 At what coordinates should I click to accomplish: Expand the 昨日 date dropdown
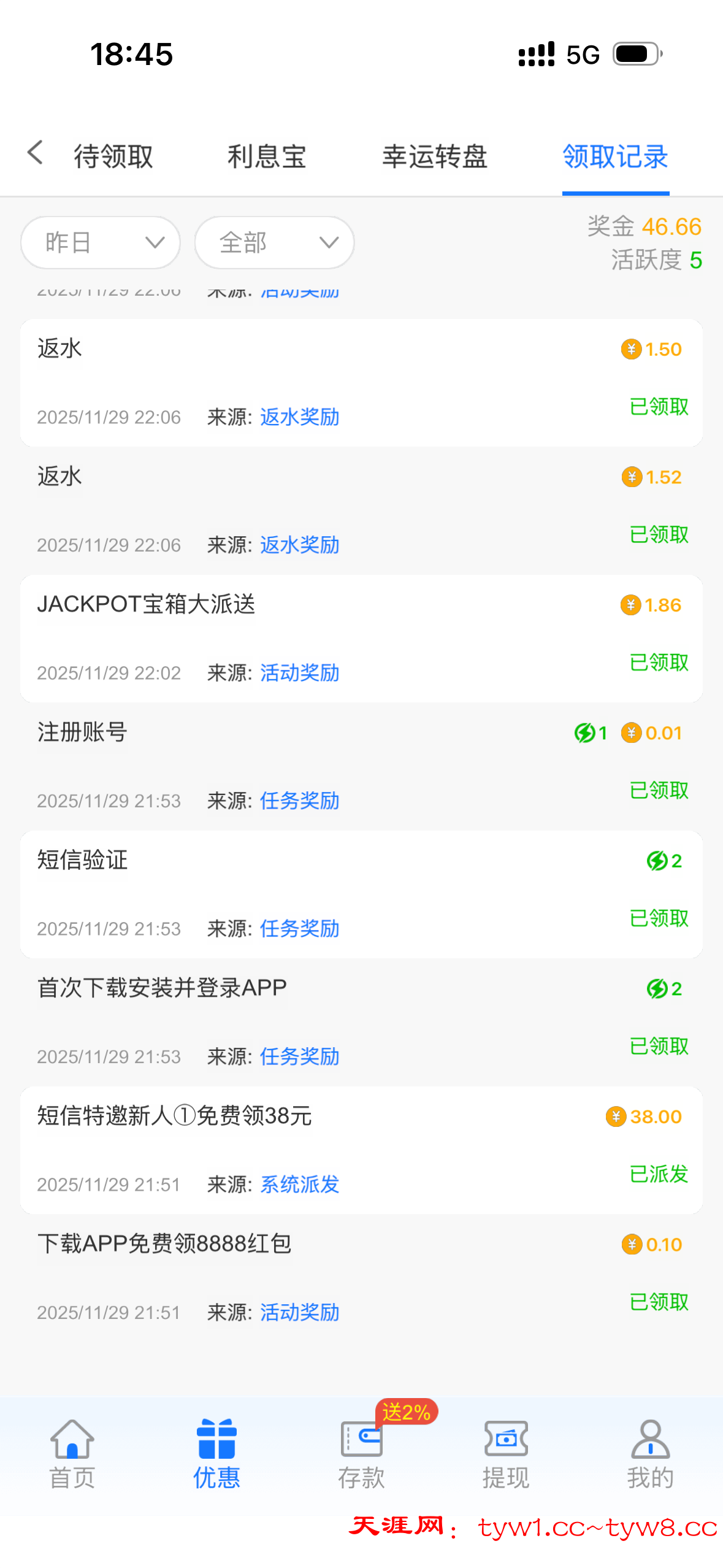(101, 242)
